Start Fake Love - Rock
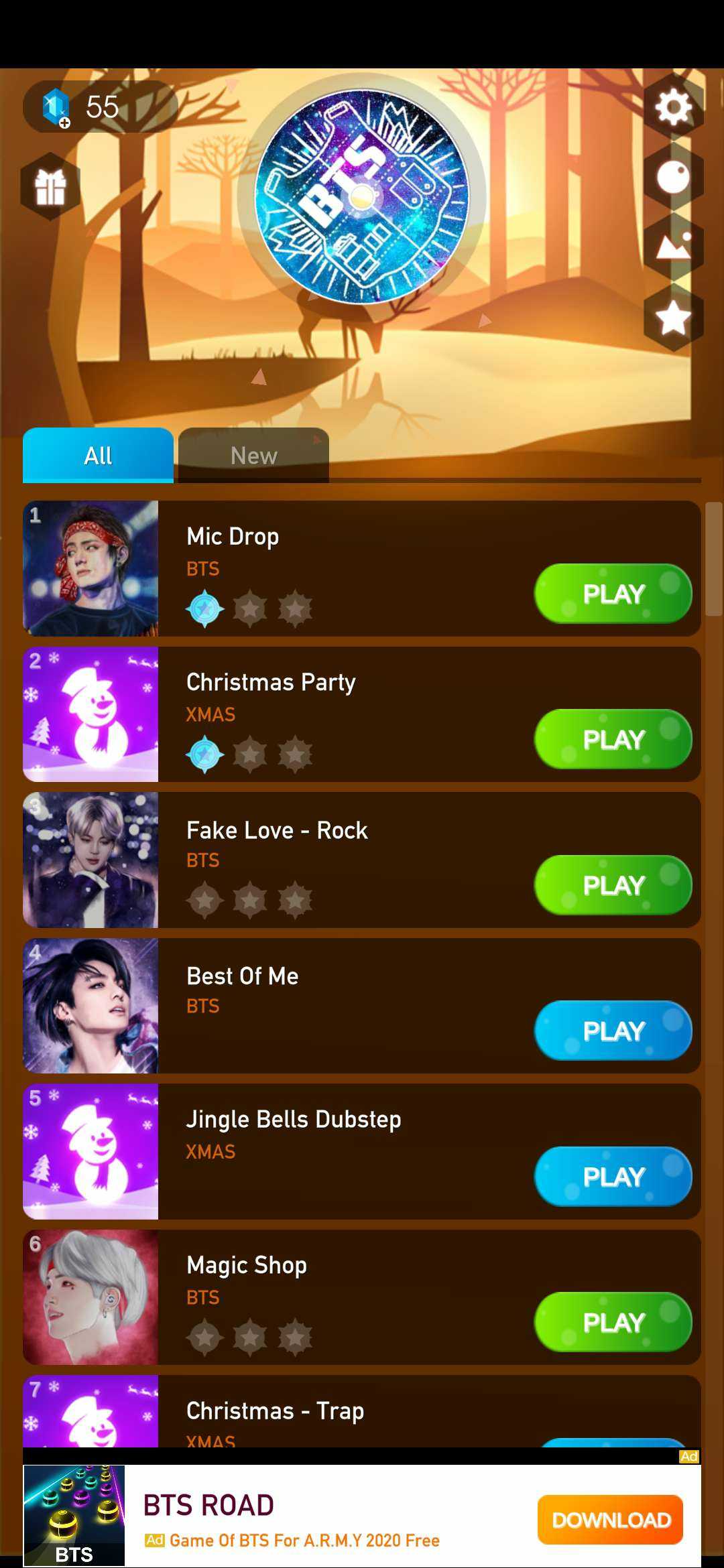The image size is (724, 1568). [613, 885]
